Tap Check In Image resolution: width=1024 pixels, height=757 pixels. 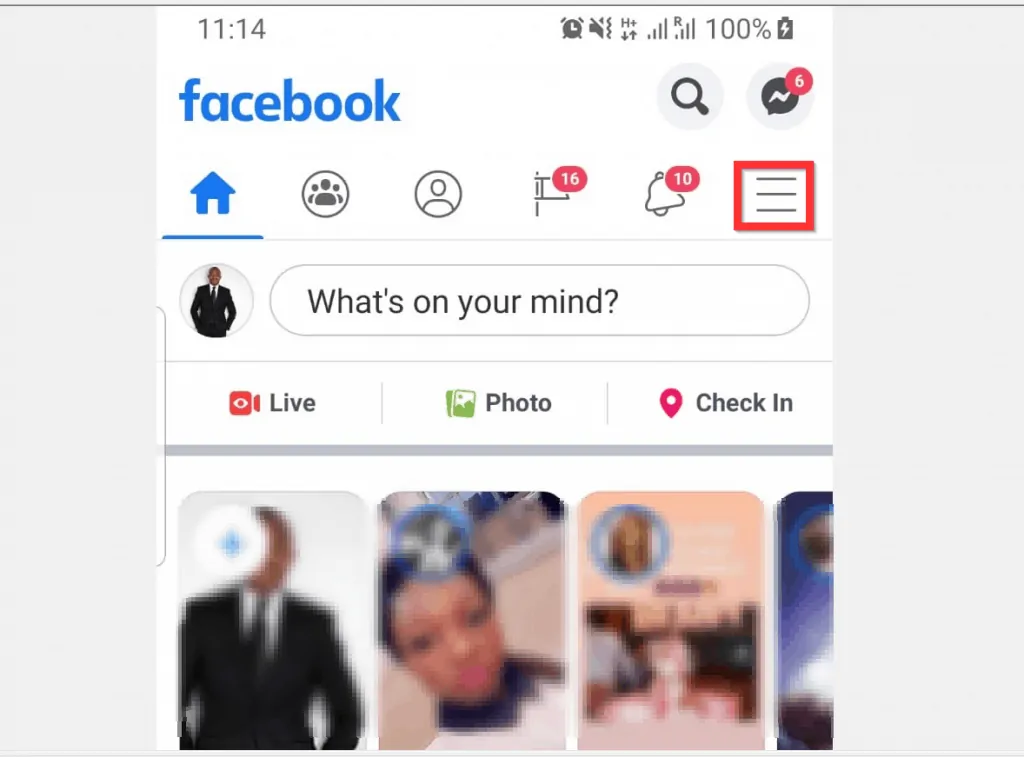725,403
